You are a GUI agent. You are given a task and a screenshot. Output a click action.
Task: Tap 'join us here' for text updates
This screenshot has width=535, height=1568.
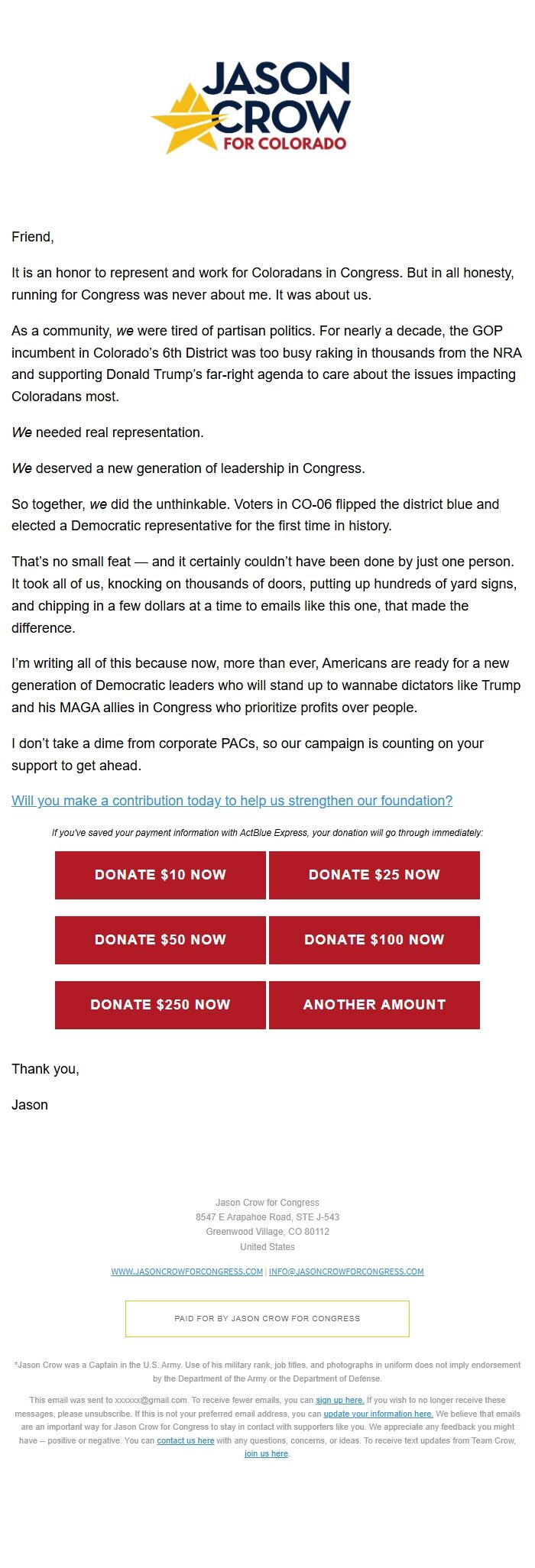click(266, 1453)
